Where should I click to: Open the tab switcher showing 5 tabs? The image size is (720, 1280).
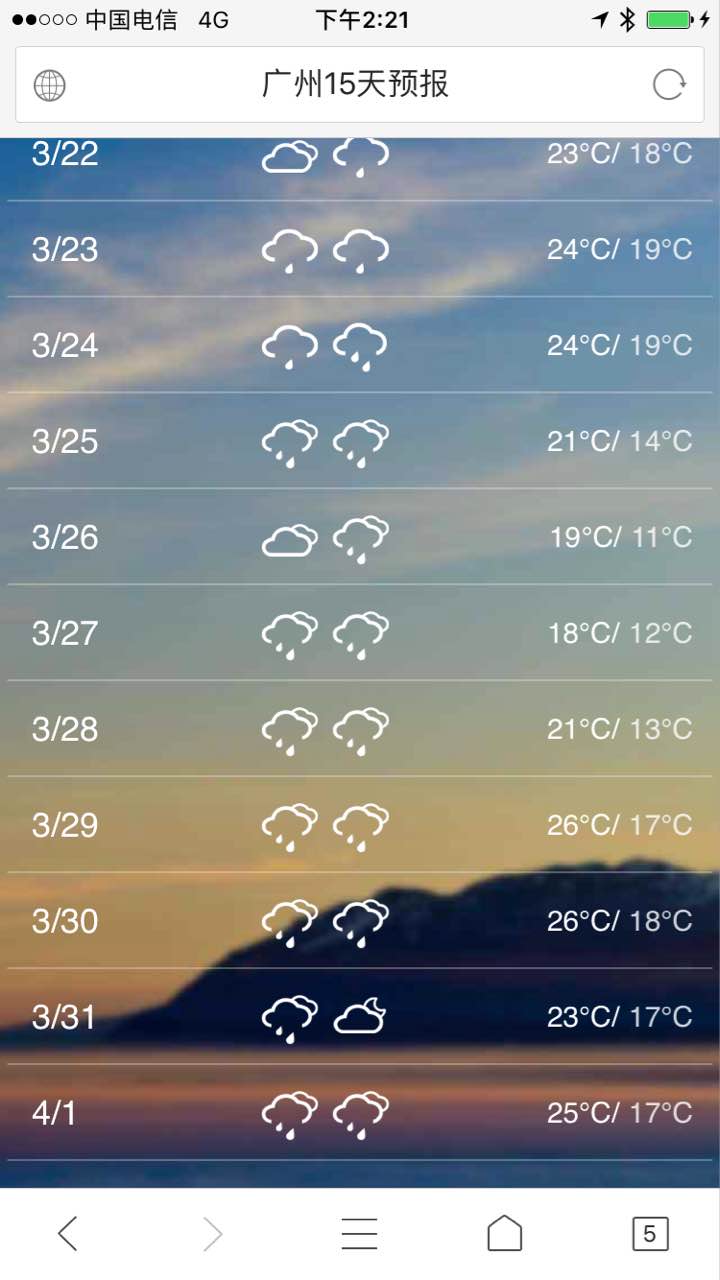[x=649, y=1234]
